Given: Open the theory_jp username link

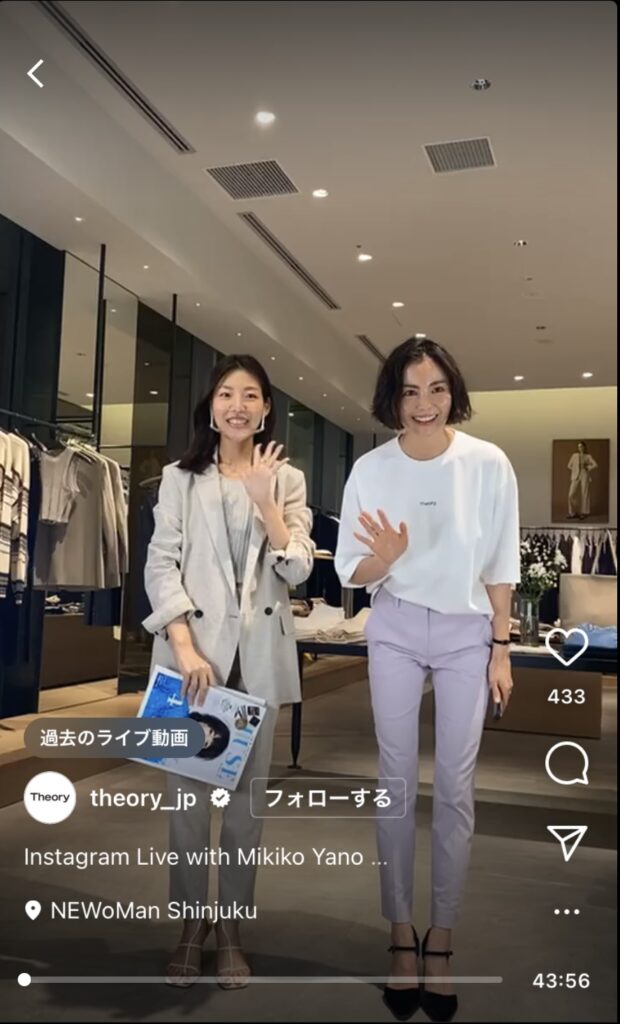Looking at the screenshot, I should click(143, 798).
